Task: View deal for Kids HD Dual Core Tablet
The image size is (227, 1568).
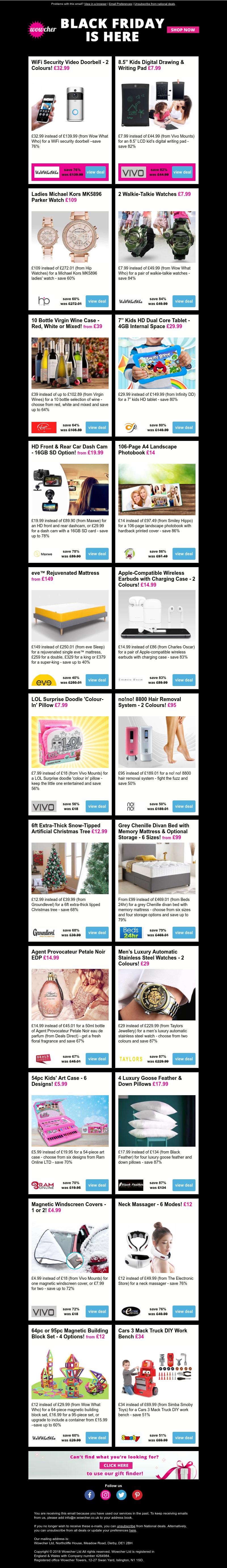Action: (x=184, y=427)
